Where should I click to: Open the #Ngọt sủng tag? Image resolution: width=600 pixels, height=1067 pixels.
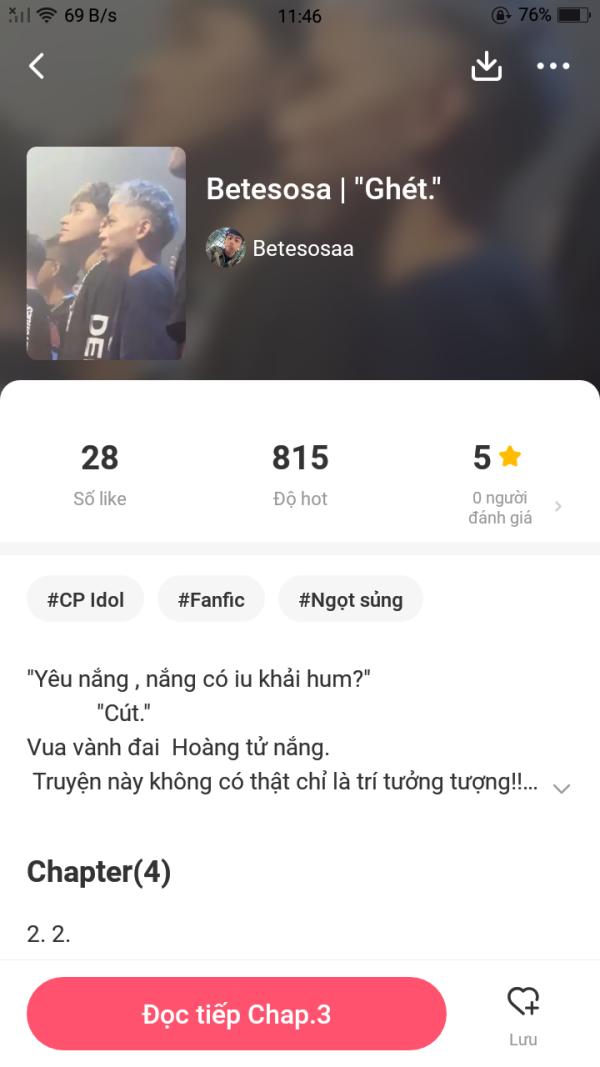(350, 600)
